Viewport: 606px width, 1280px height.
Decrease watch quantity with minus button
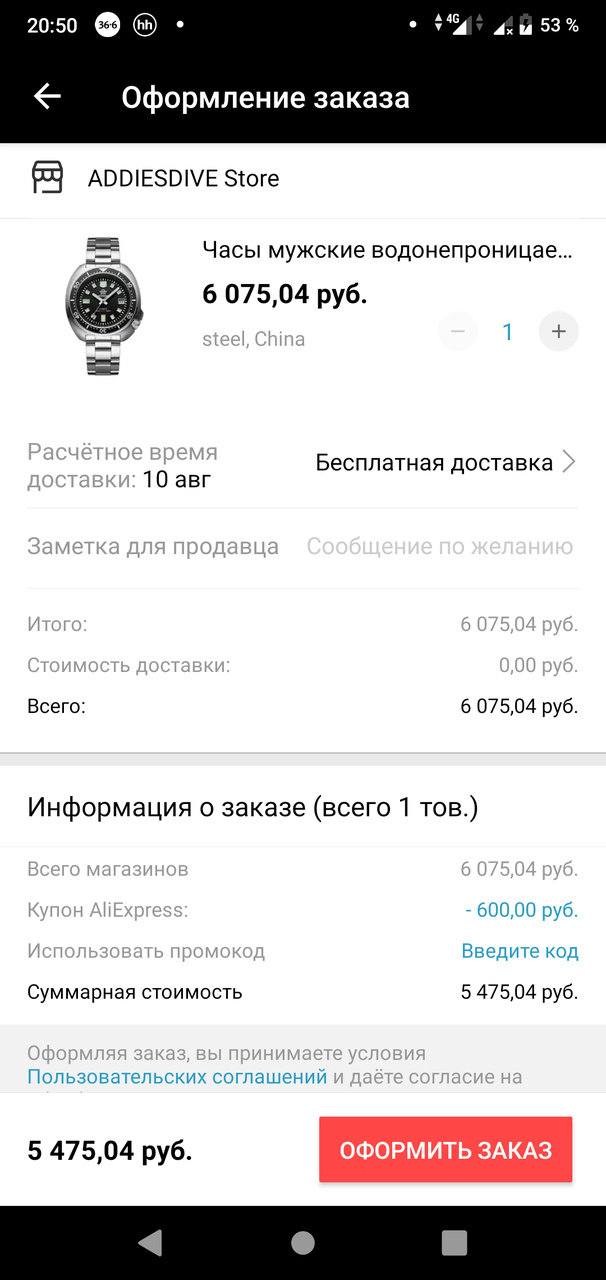(457, 331)
